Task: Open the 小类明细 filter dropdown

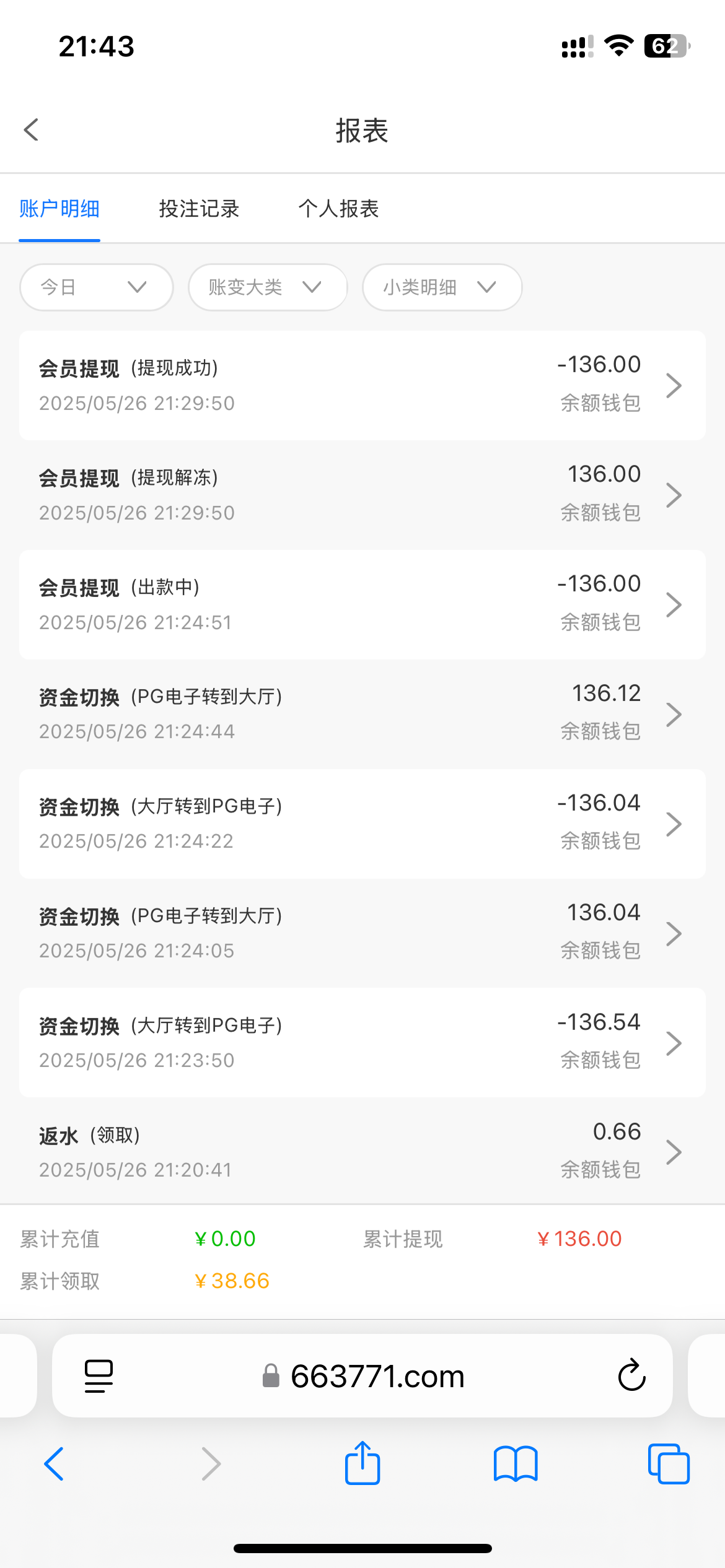Action: [442, 287]
